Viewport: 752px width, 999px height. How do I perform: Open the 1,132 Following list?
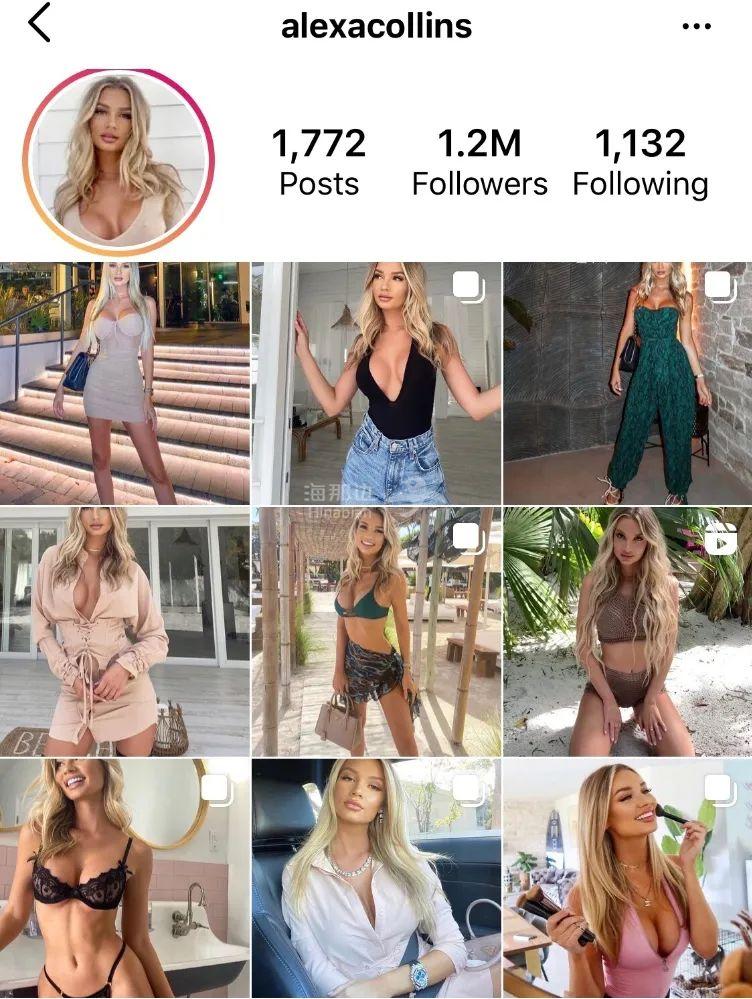(x=640, y=162)
